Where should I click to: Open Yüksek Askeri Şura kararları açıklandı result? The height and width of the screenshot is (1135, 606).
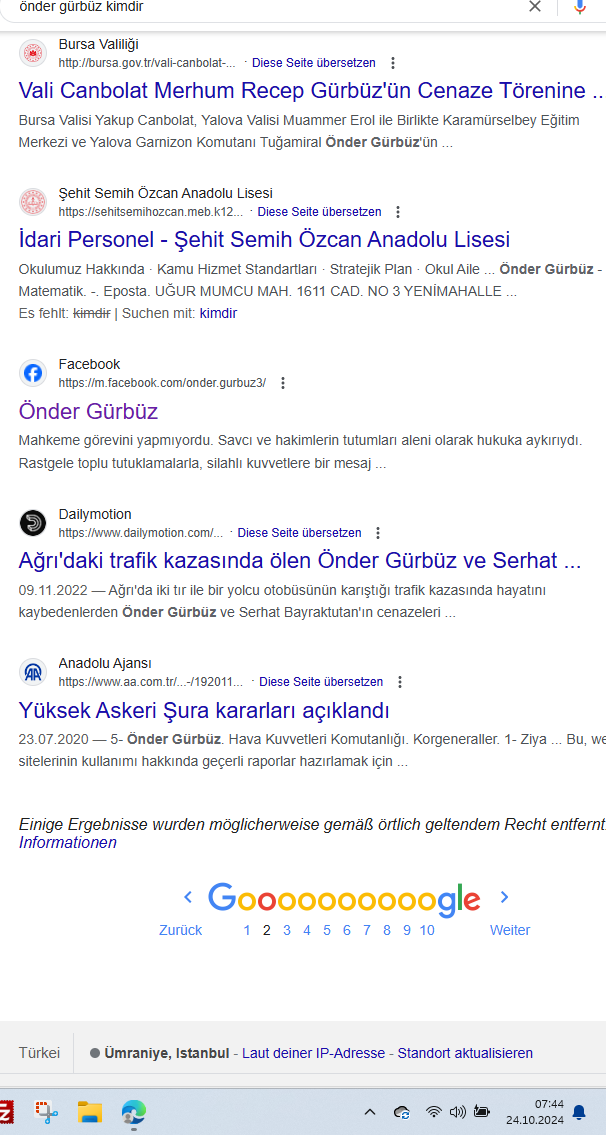click(x=204, y=710)
